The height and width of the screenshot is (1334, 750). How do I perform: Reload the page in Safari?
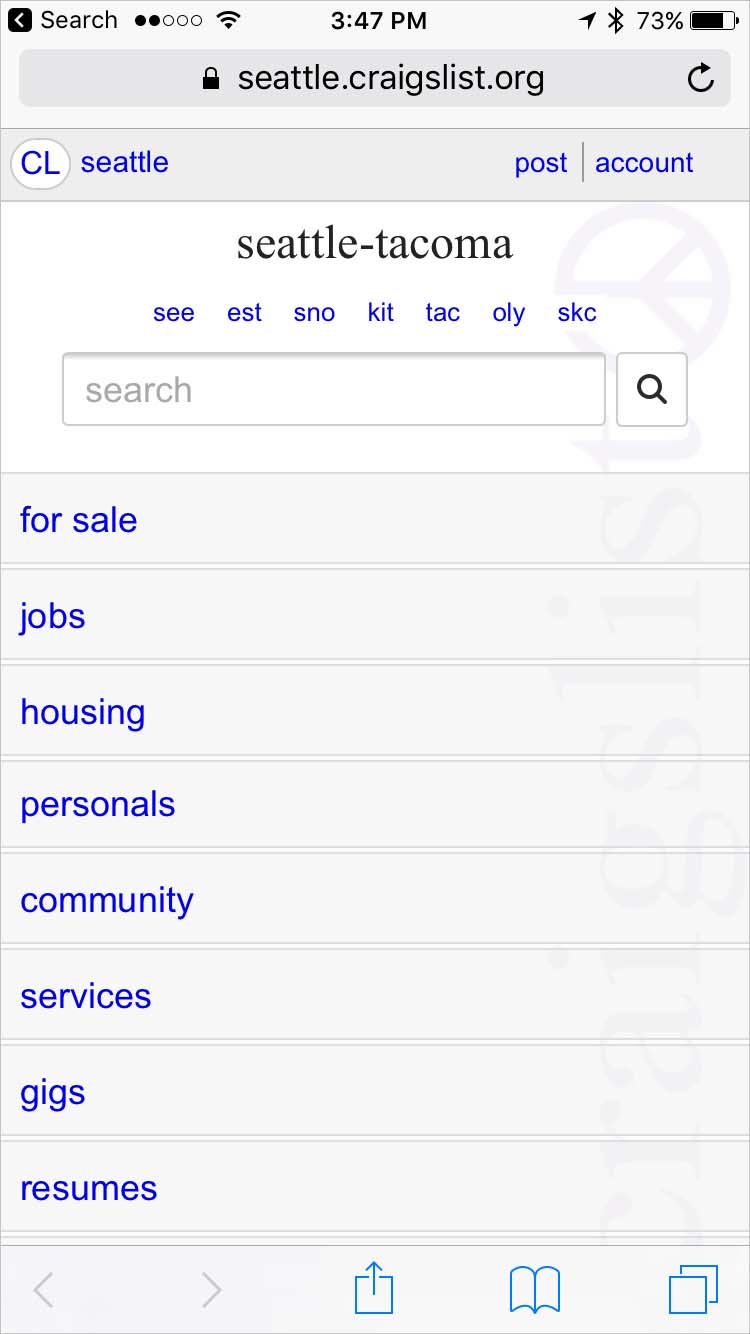click(701, 78)
